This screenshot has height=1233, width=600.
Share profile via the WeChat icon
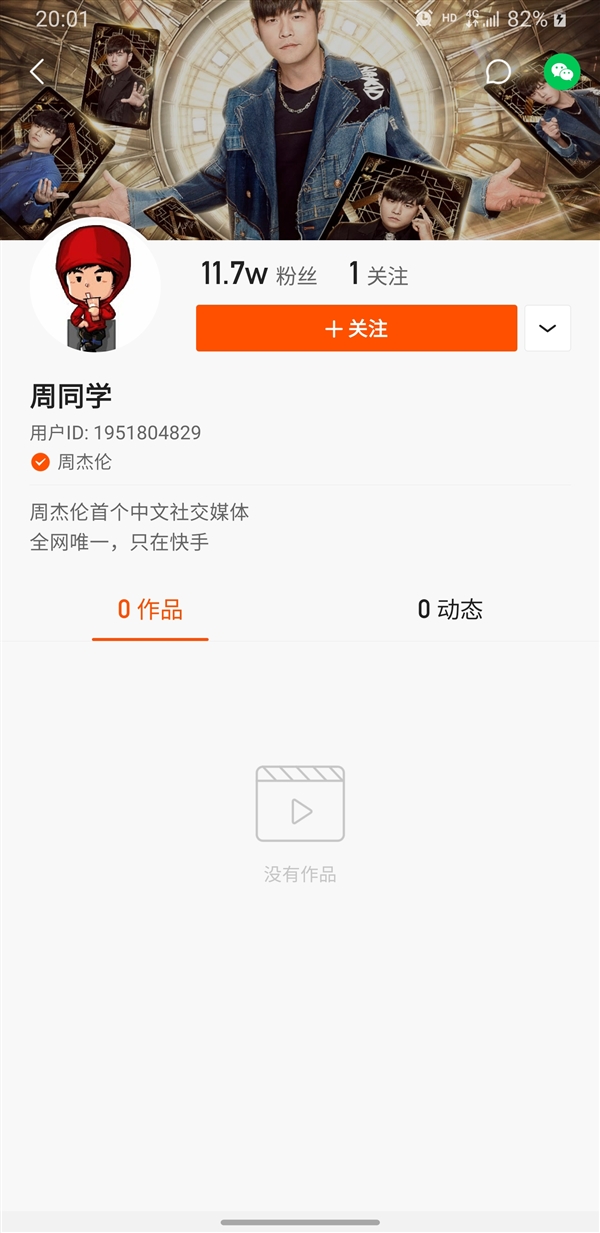click(x=562, y=72)
